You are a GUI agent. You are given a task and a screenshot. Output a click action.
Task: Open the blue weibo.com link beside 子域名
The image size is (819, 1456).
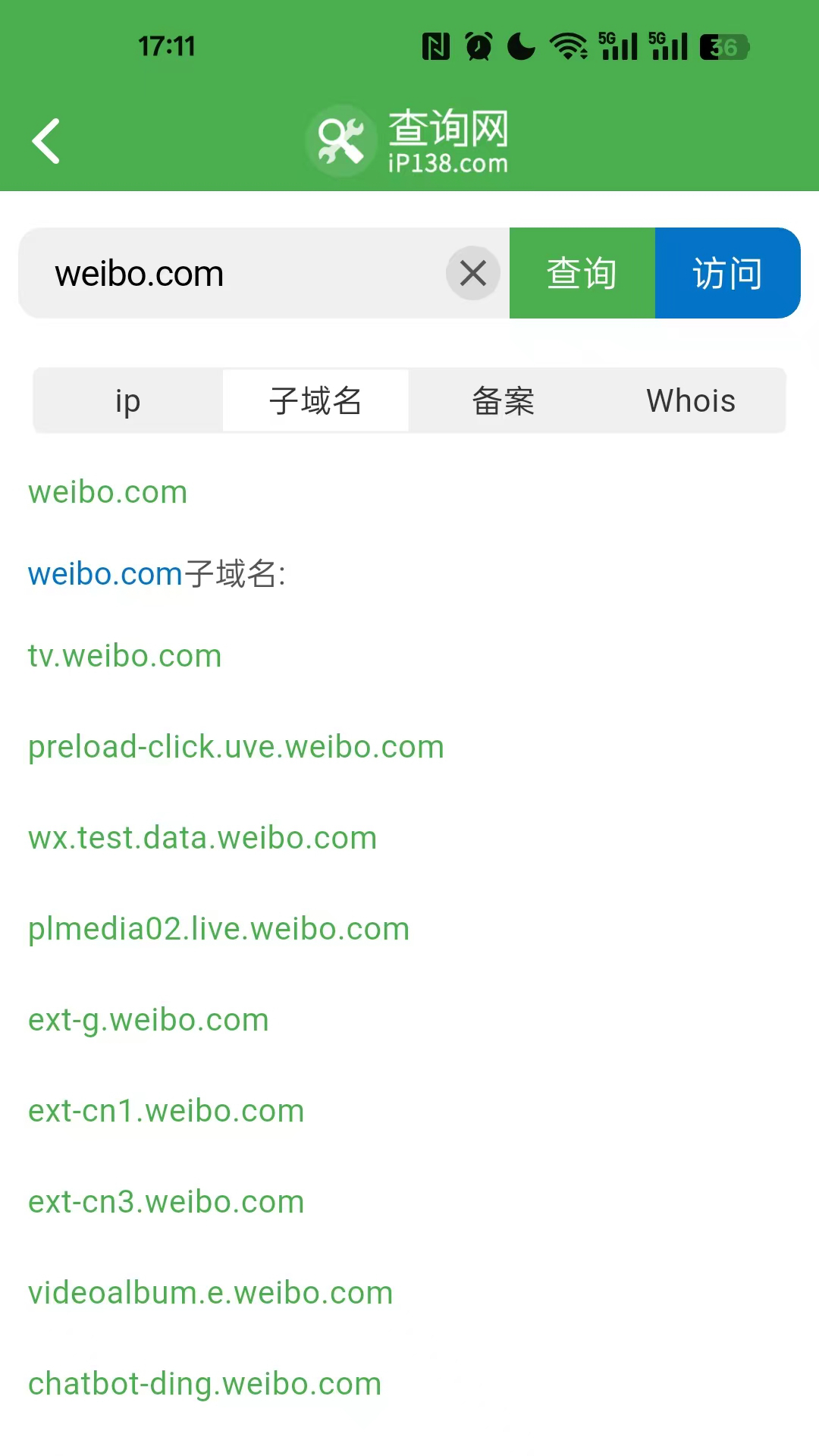click(105, 574)
